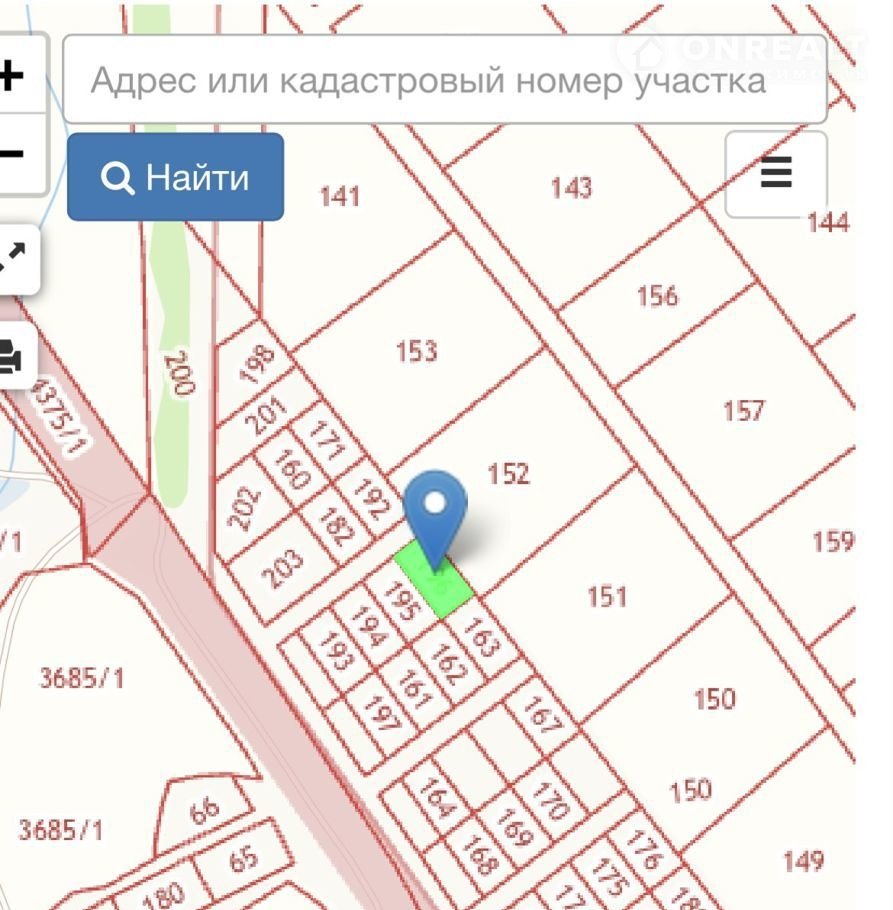Zoom out of the map
This screenshot has height=910, width=893.
tap(13, 153)
